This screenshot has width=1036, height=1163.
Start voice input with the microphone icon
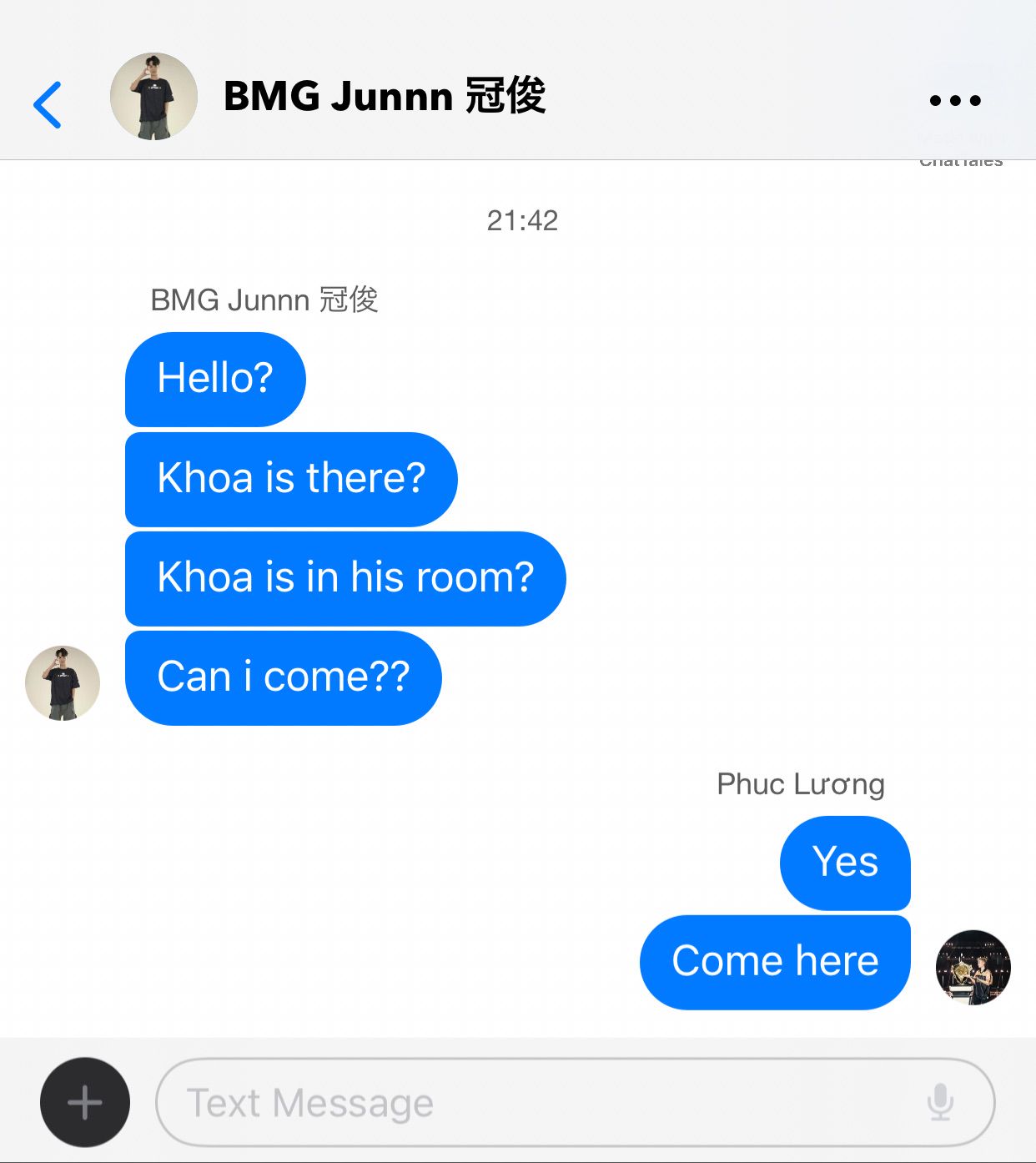940,1102
